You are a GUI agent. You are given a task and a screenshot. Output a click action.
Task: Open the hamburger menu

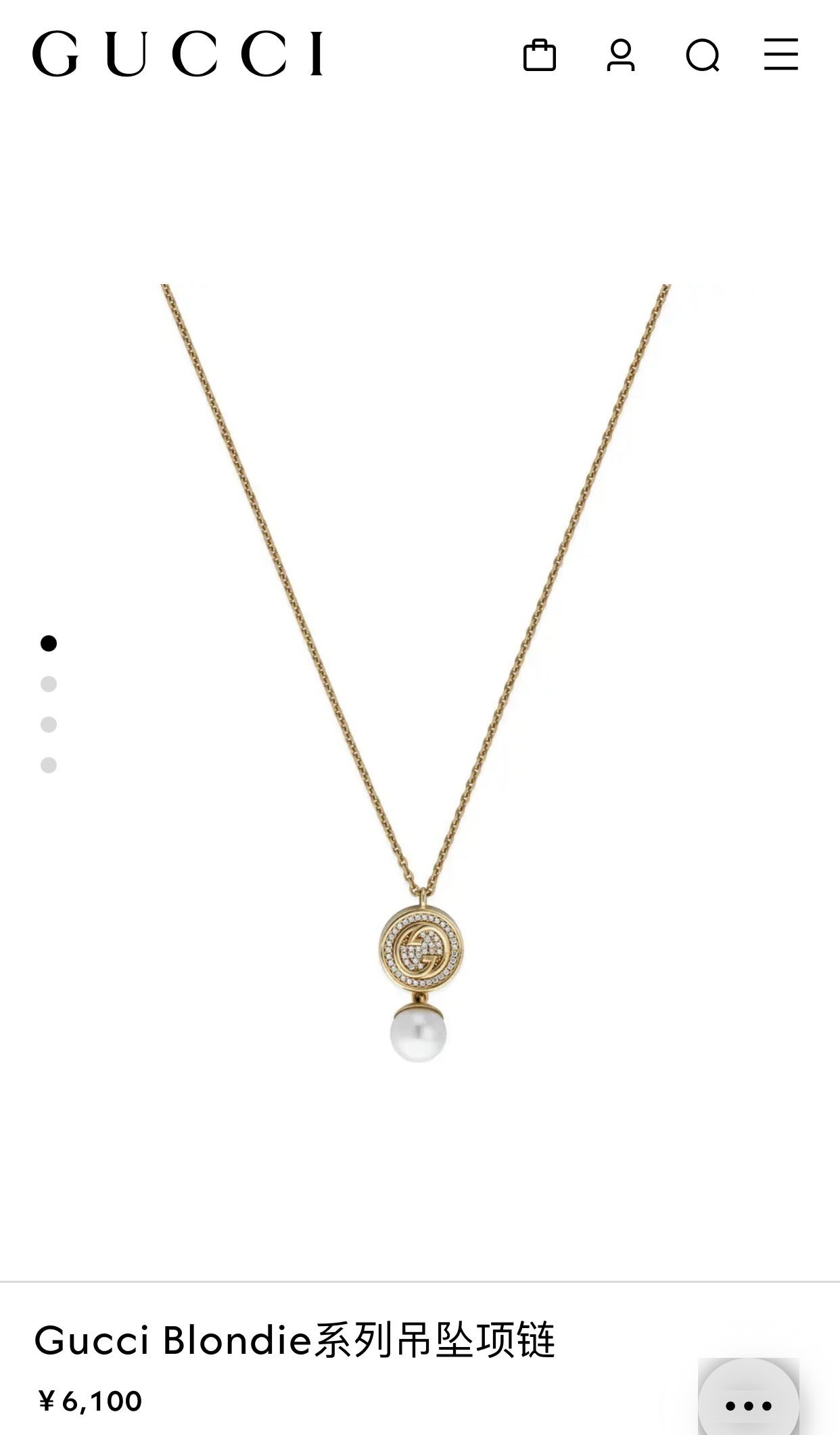pyautogui.click(x=781, y=54)
